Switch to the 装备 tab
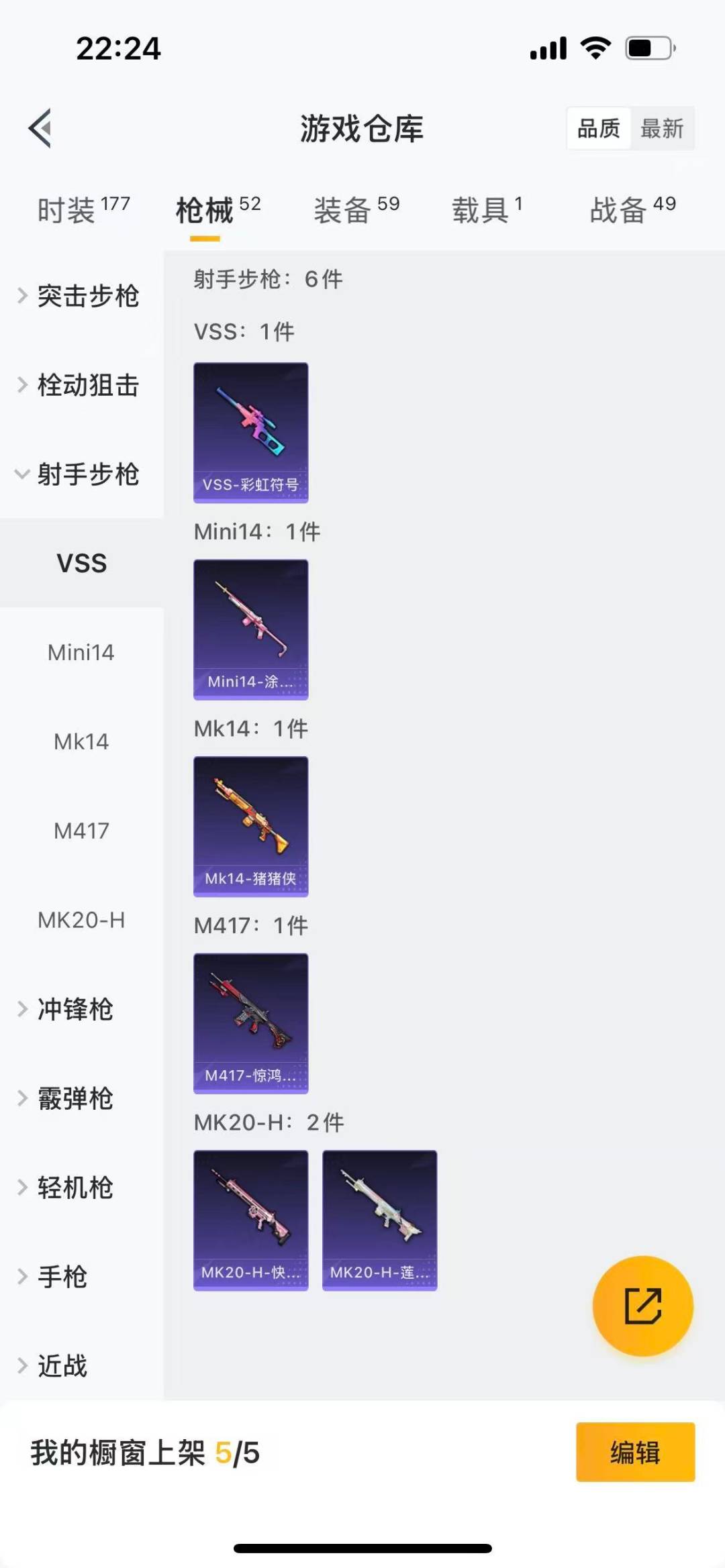Viewport: 725px width, 1568px height. [x=356, y=210]
